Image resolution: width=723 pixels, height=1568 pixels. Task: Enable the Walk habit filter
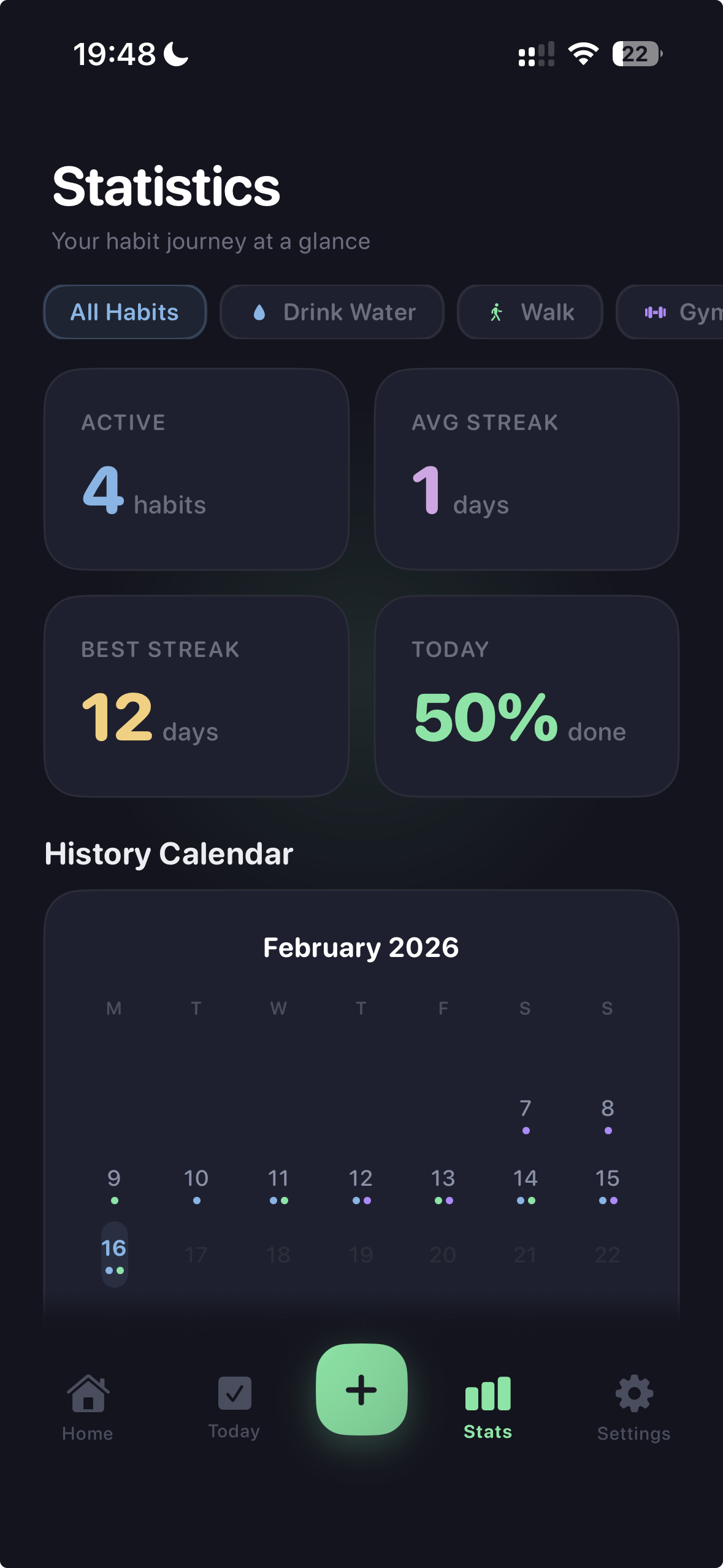(x=529, y=312)
